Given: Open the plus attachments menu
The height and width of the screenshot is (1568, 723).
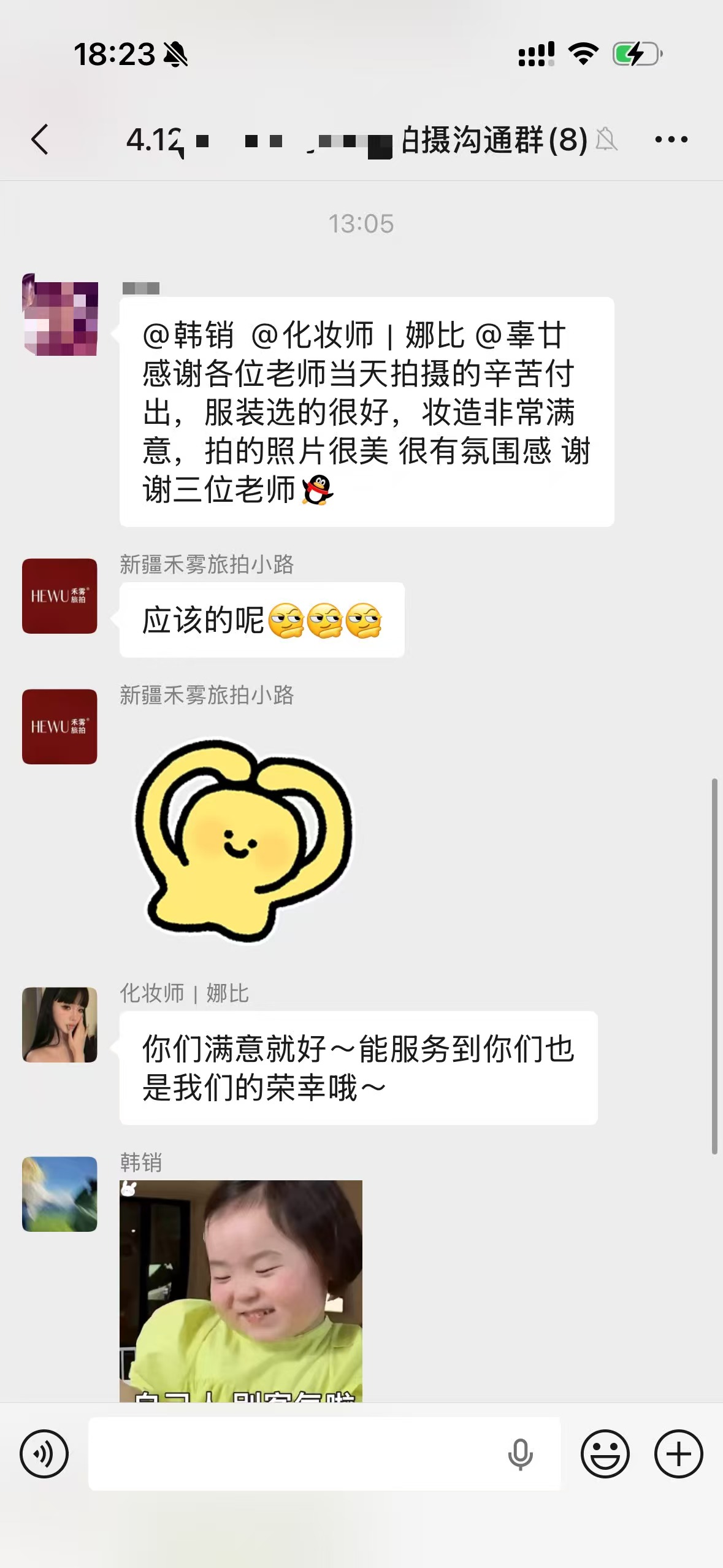Looking at the screenshot, I should 678,1454.
